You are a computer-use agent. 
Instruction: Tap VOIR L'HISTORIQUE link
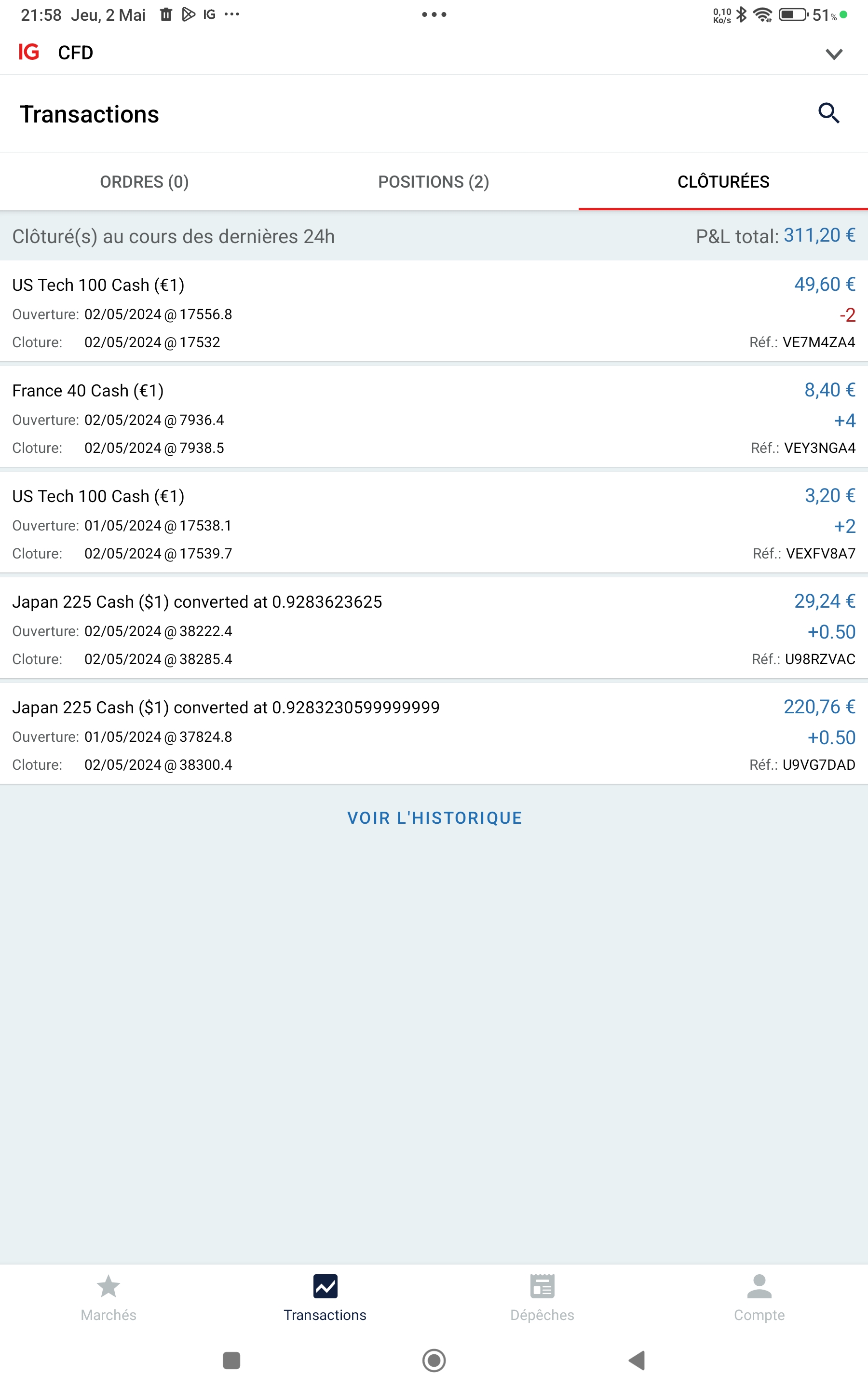coord(434,818)
